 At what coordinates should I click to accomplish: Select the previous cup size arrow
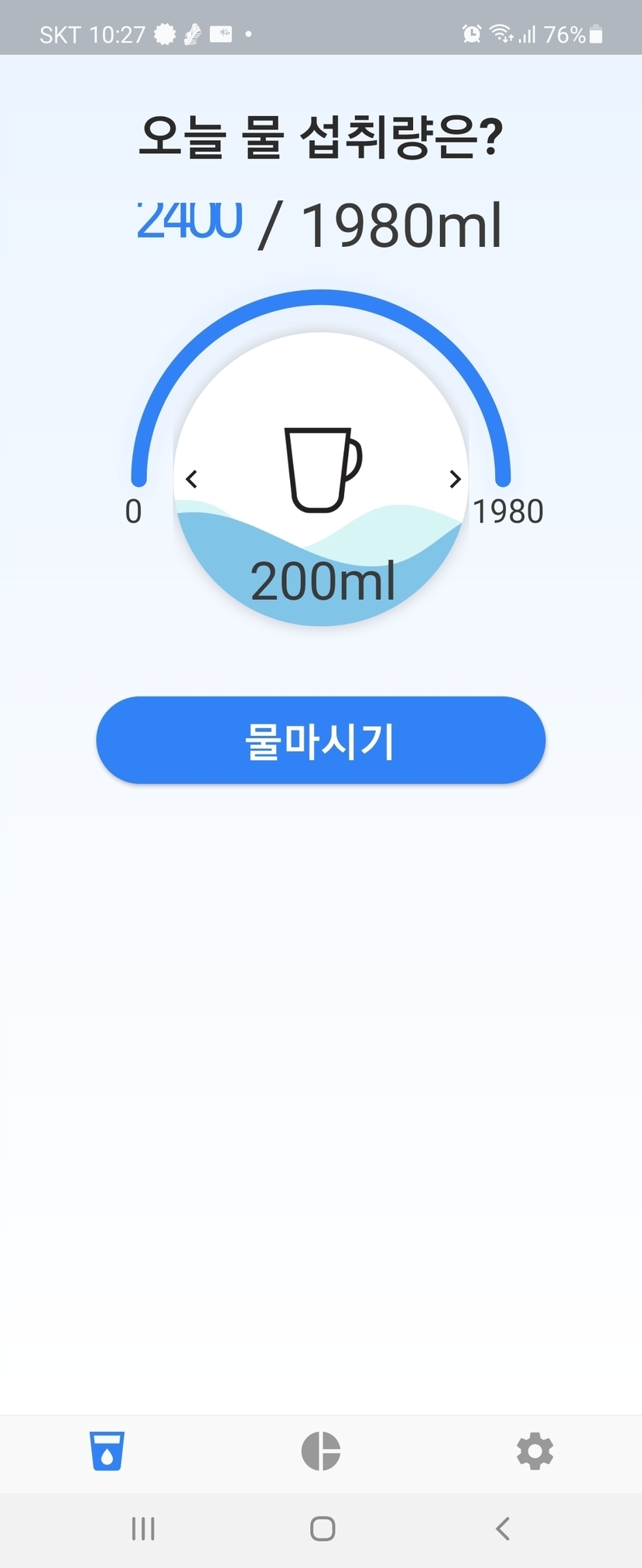point(192,480)
